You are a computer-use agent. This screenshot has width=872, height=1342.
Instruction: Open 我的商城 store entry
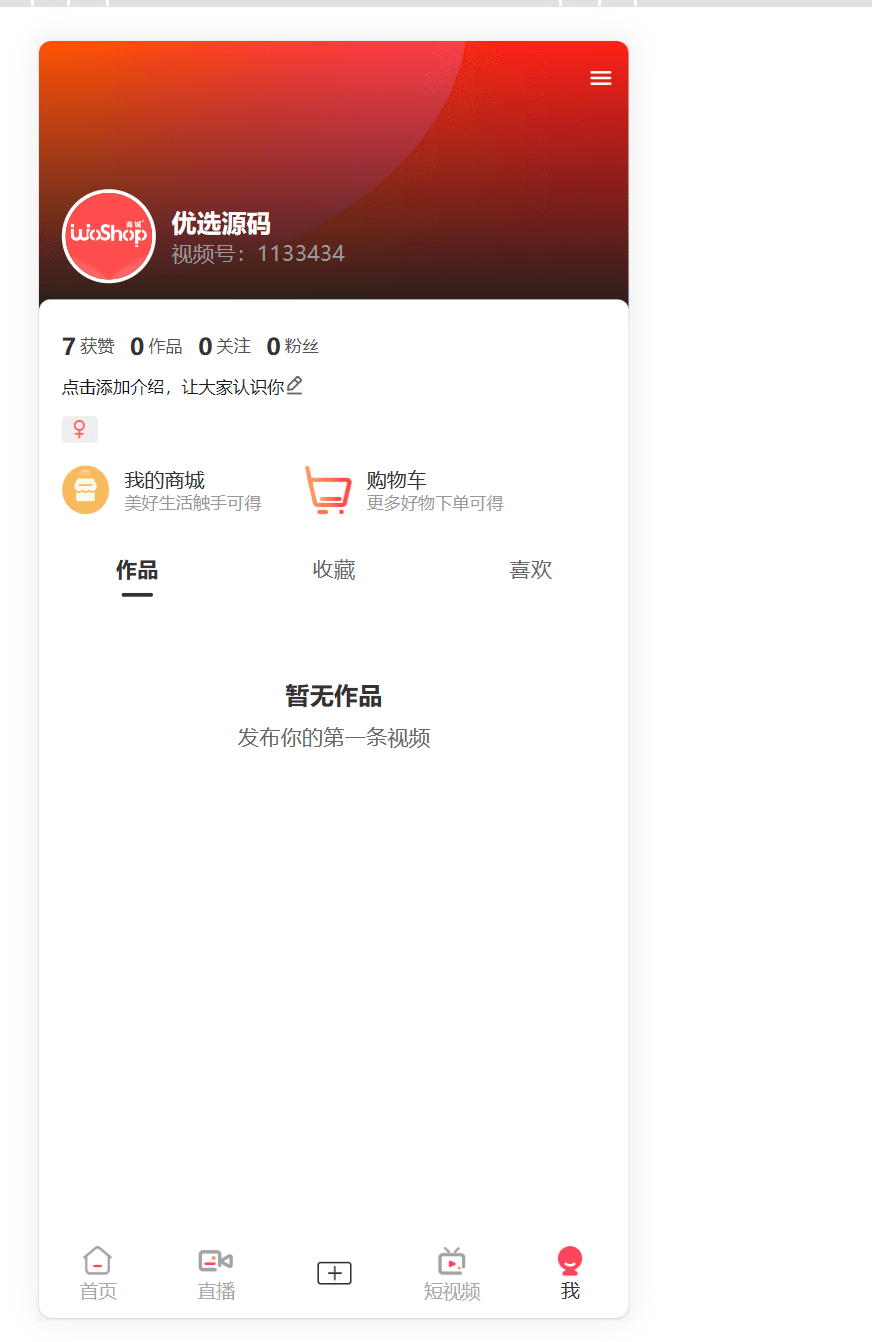click(x=163, y=490)
